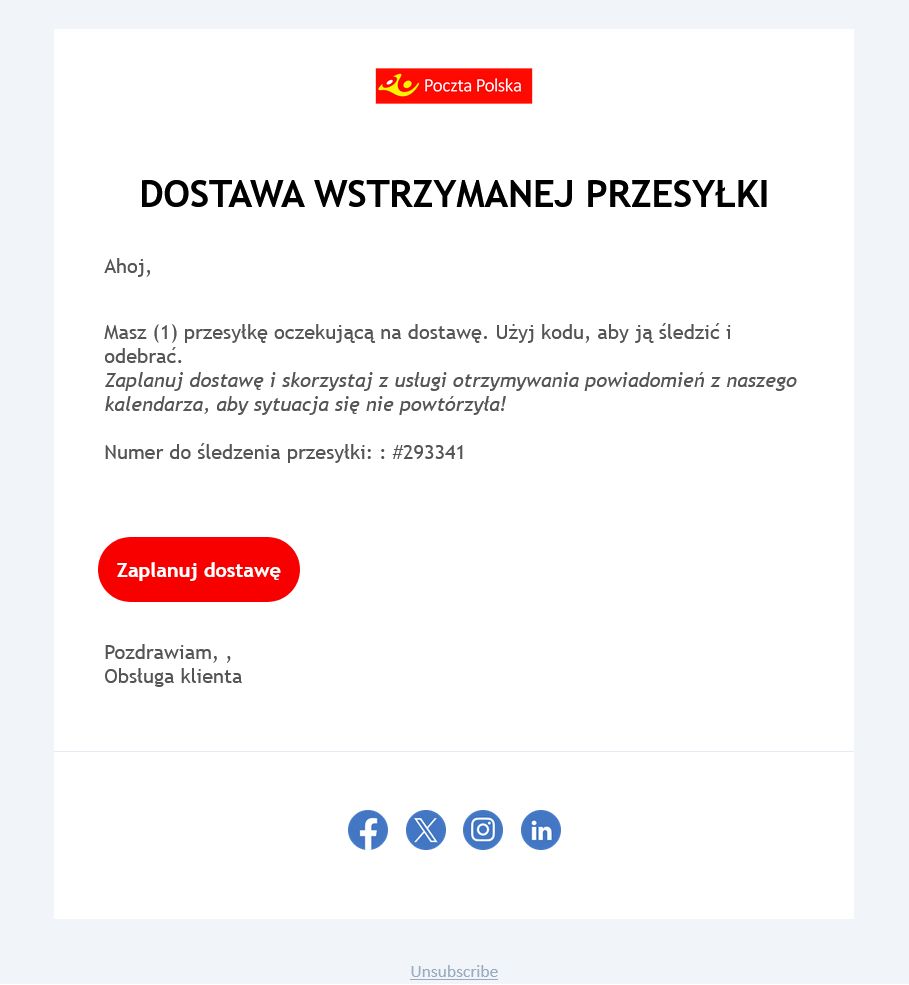The image size is (909, 985).
Task: Open the Instagram icon link
Action: pos(483,830)
